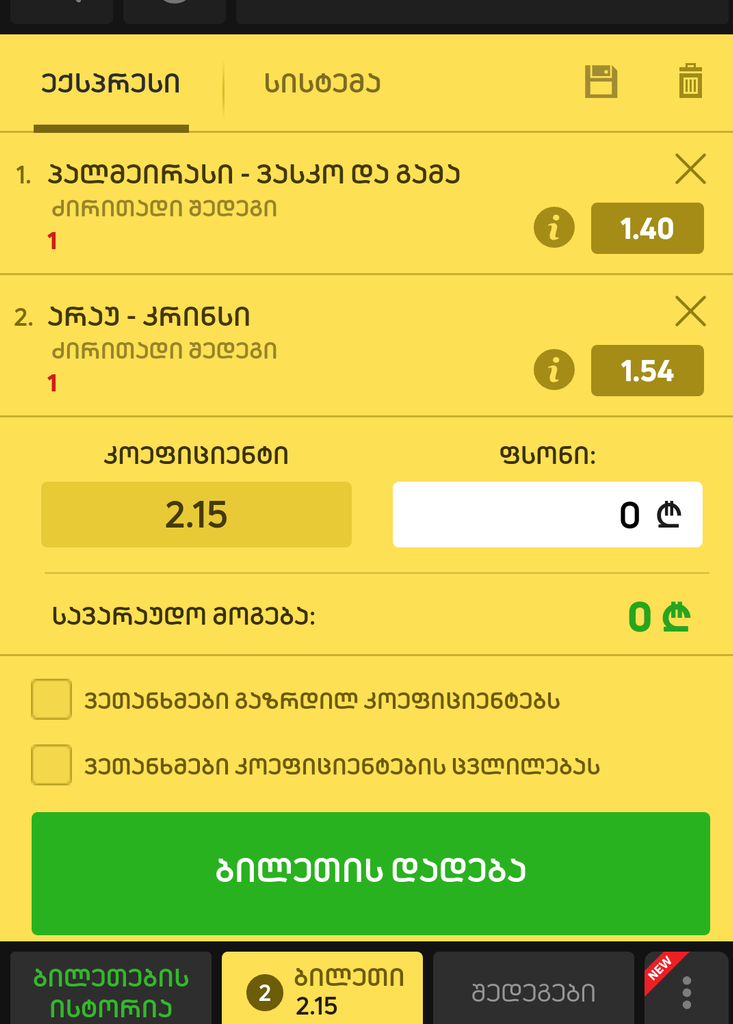Switch to the ექსპრესი tab
Screen dimensions: 733x1024
112,84
